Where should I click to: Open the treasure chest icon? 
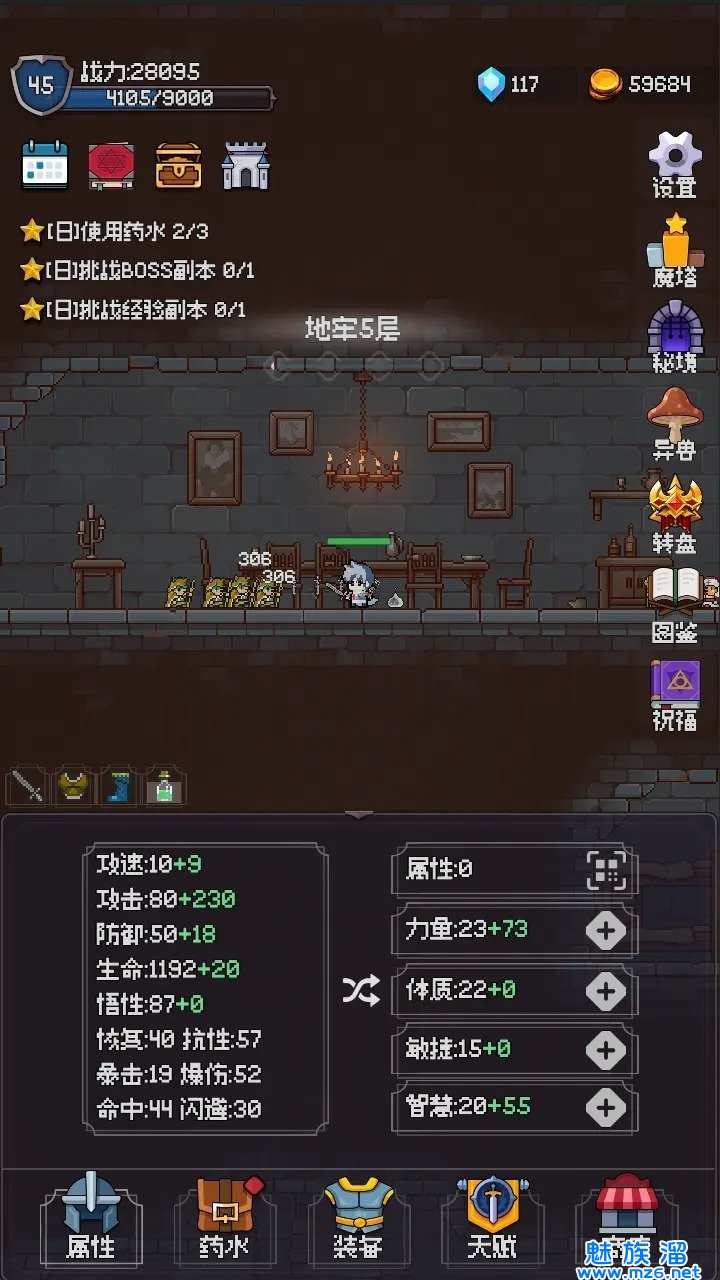click(x=178, y=165)
